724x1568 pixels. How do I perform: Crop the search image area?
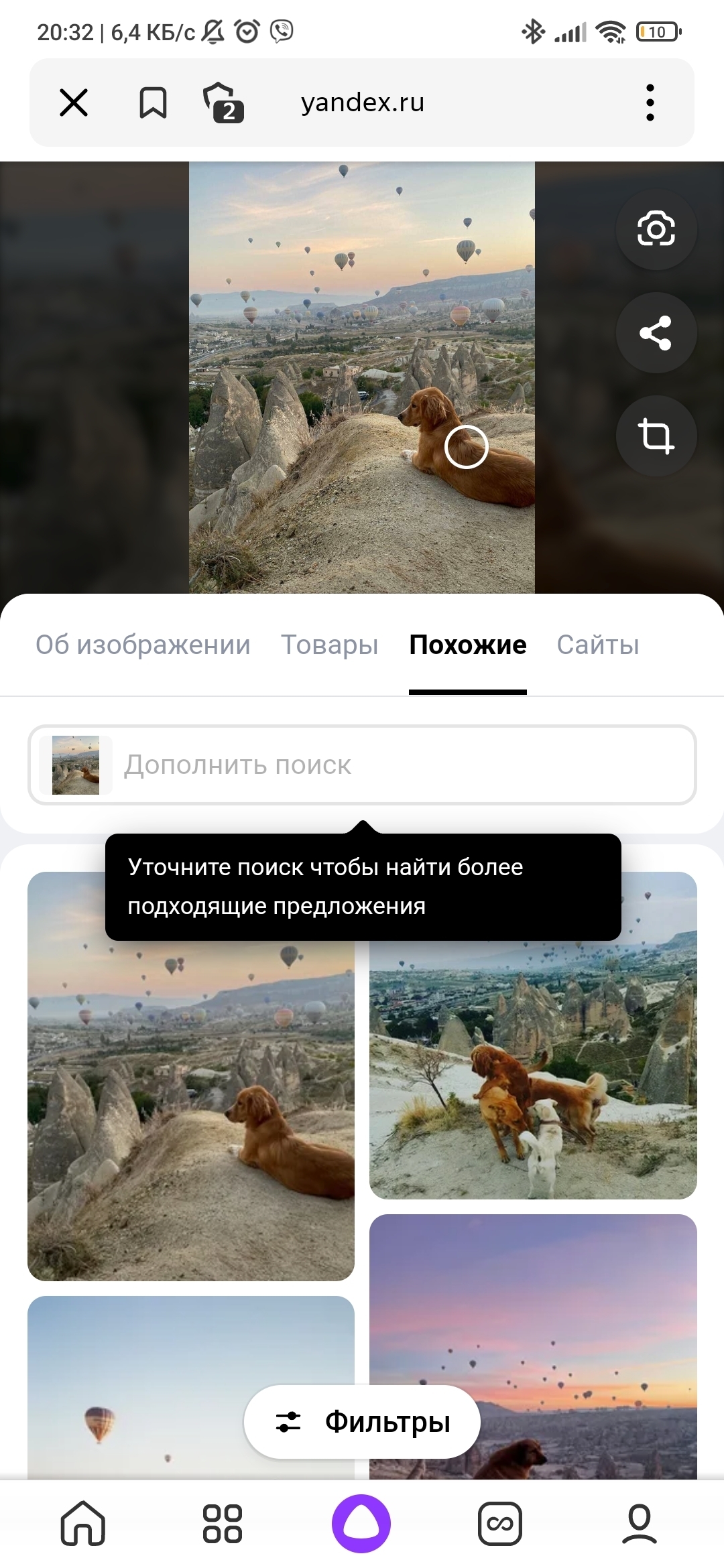pyautogui.click(x=656, y=436)
